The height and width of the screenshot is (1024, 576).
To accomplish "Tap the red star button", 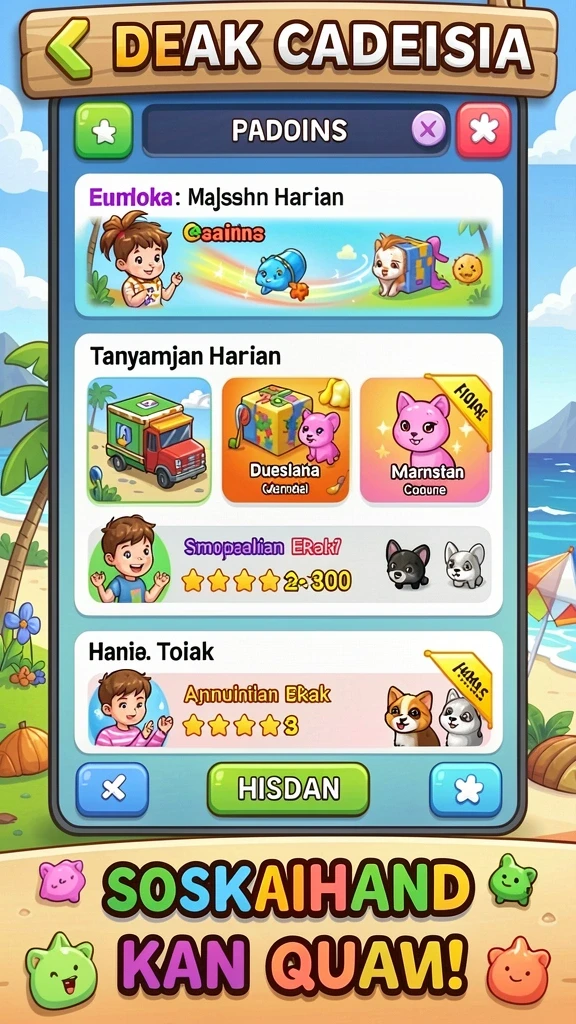I will tap(483, 130).
